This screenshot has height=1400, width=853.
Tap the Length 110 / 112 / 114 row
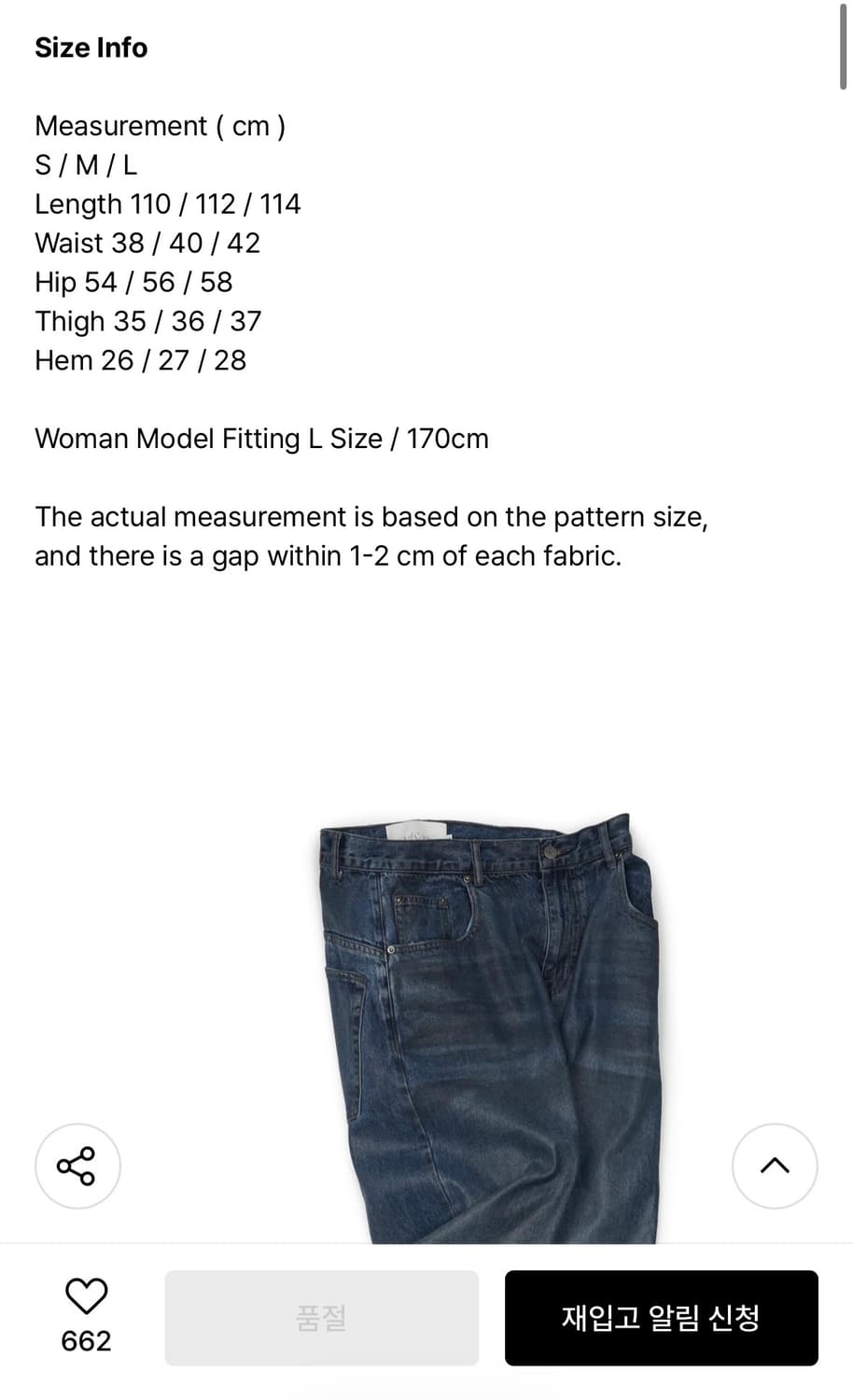[167, 203]
